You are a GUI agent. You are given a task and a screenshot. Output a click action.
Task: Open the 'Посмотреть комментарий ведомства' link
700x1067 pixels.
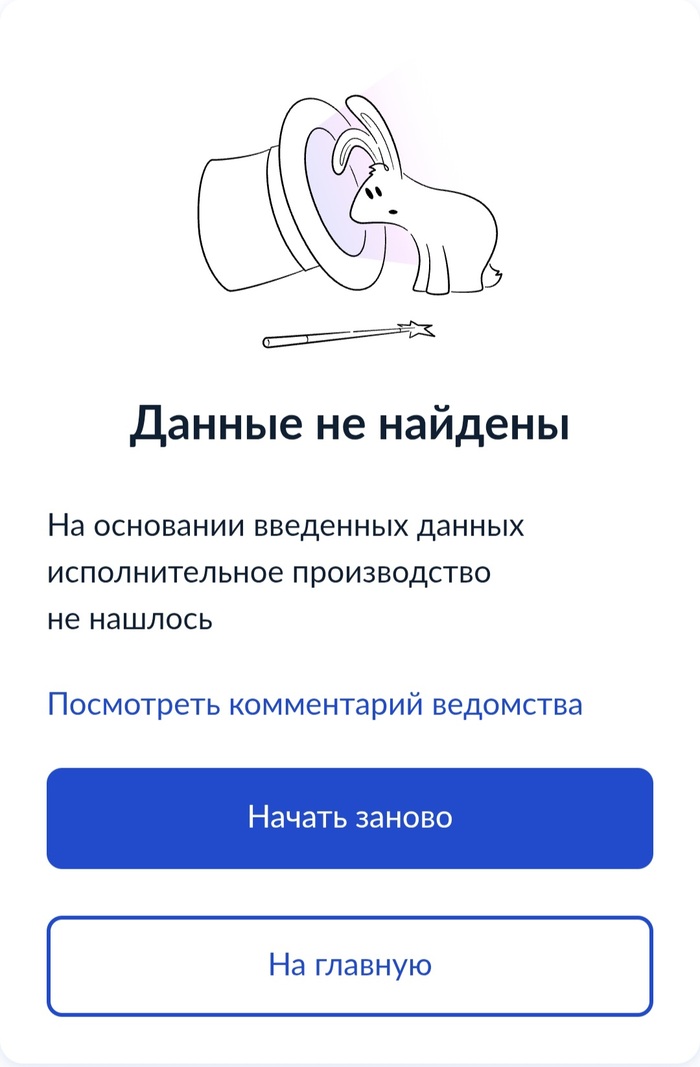(314, 704)
